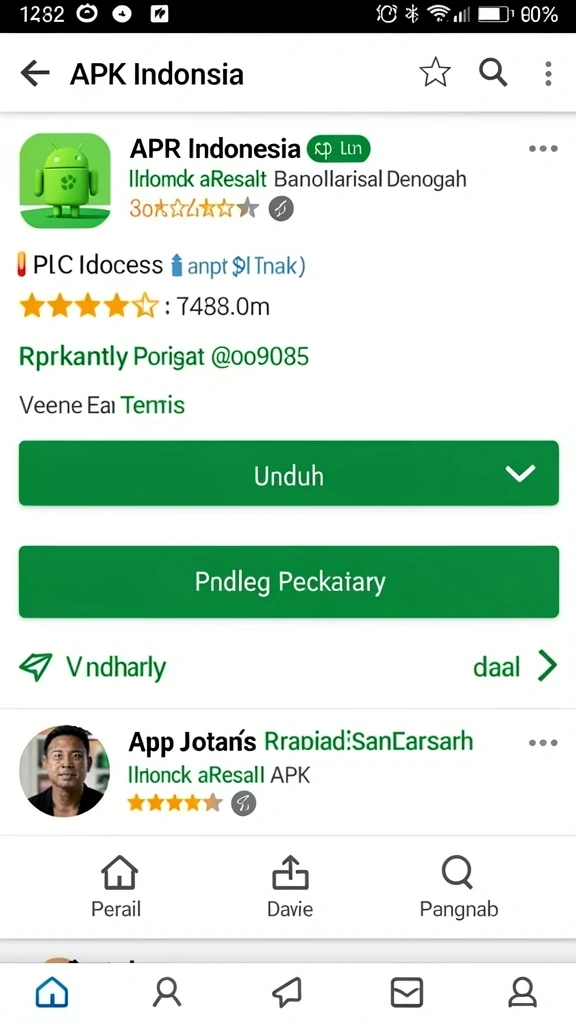Tap the green Unduh button
This screenshot has width=576, height=1024.
click(x=289, y=473)
